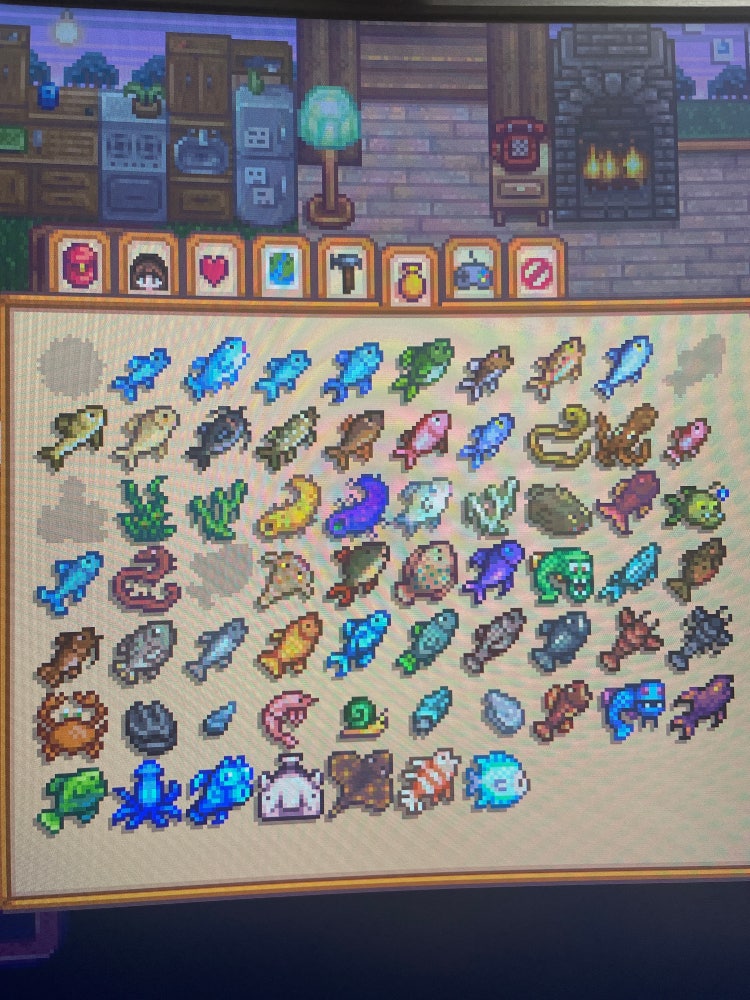The width and height of the screenshot is (750, 1000).
Task: Open the options controller tab
Action: (x=473, y=270)
